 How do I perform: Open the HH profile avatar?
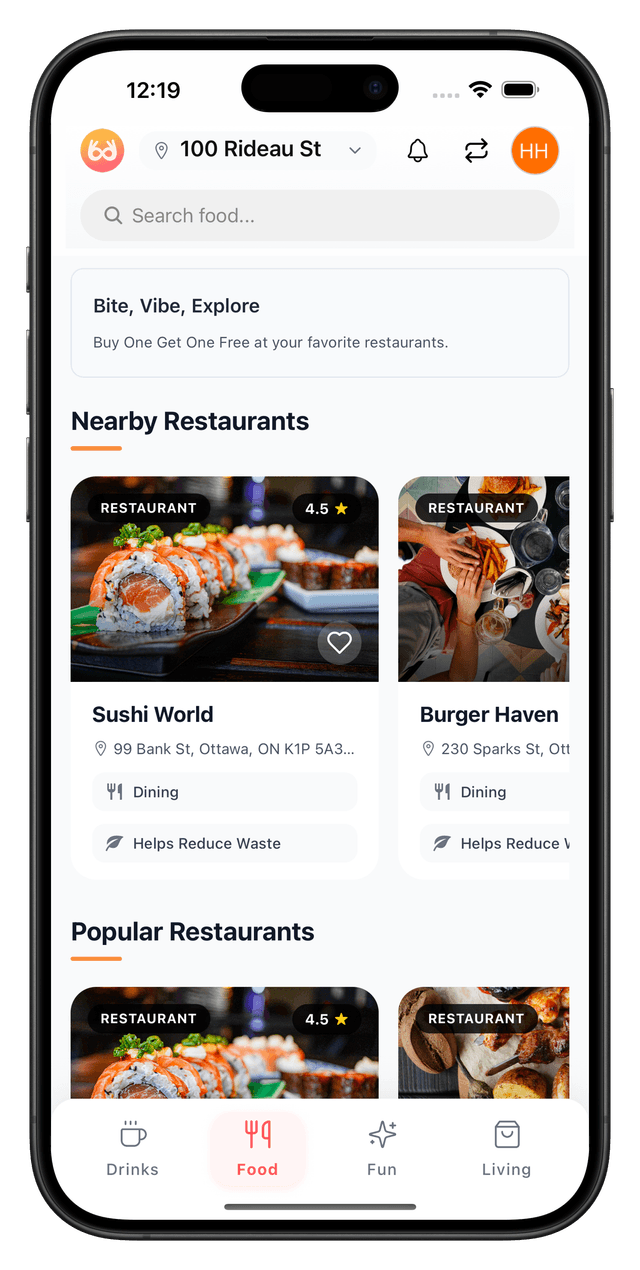tap(534, 151)
